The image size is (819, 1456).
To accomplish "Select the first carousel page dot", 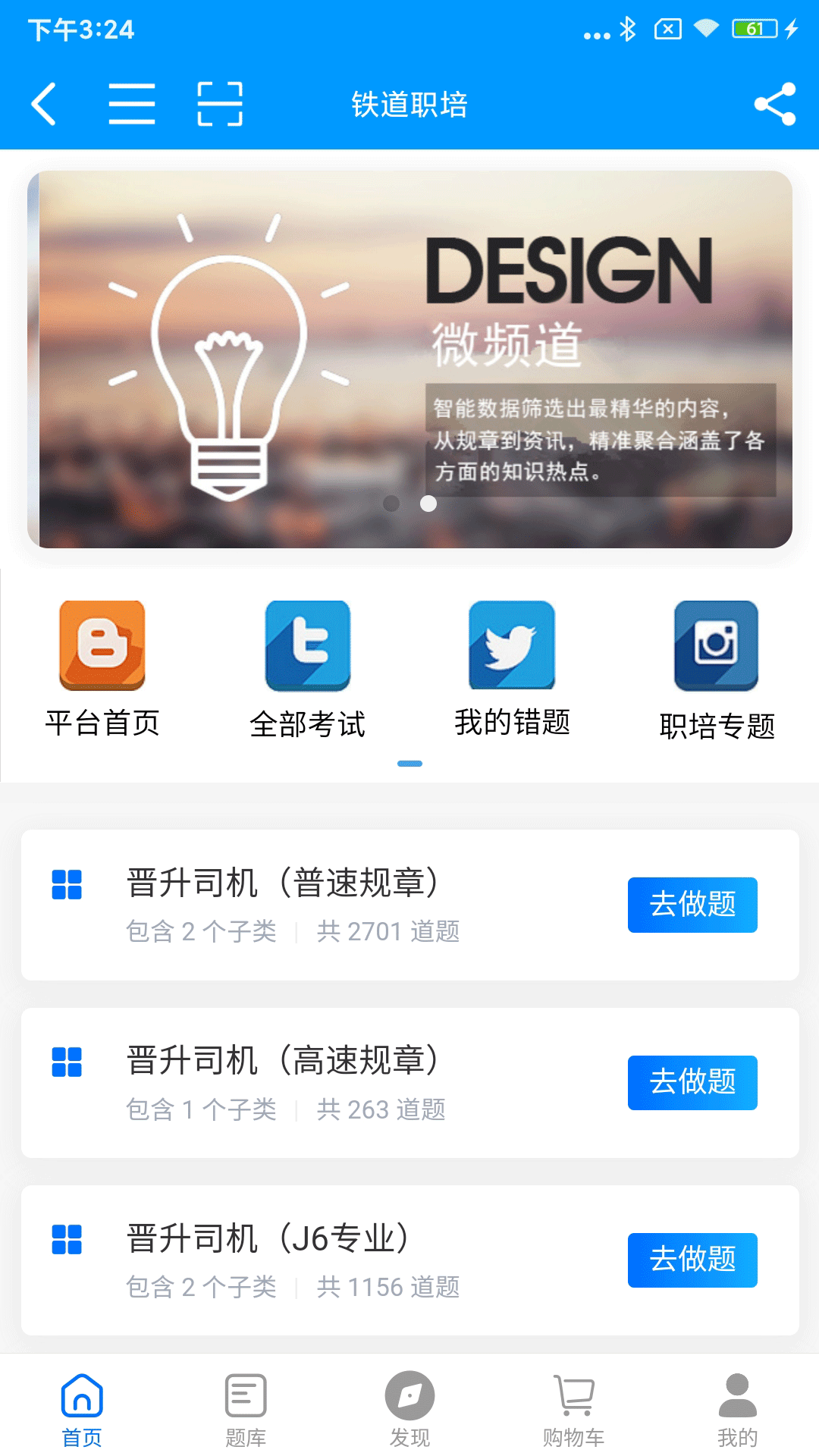I will pyautogui.click(x=393, y=503).
